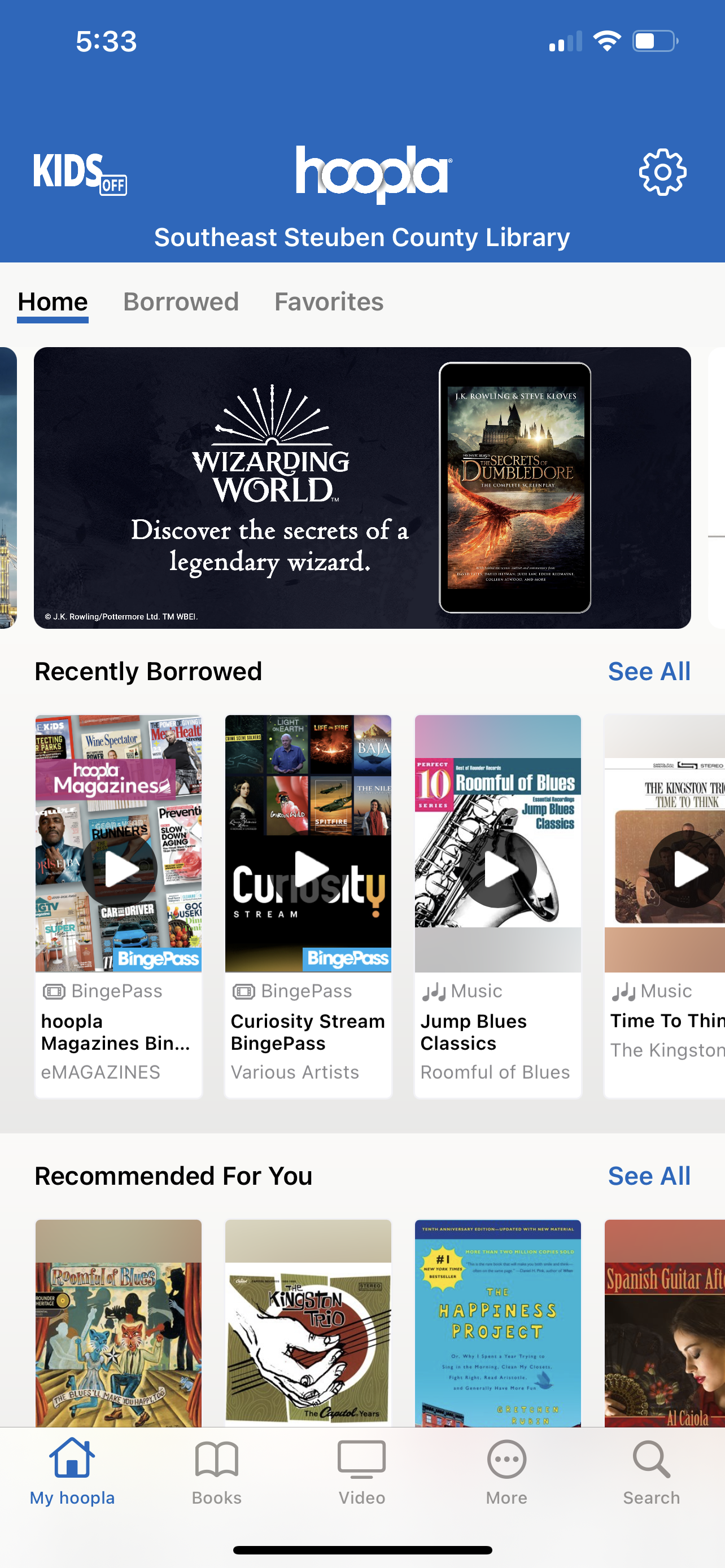
Task: Open recommended Roomful of Blues album
Action: click(x=119, y=1324)
